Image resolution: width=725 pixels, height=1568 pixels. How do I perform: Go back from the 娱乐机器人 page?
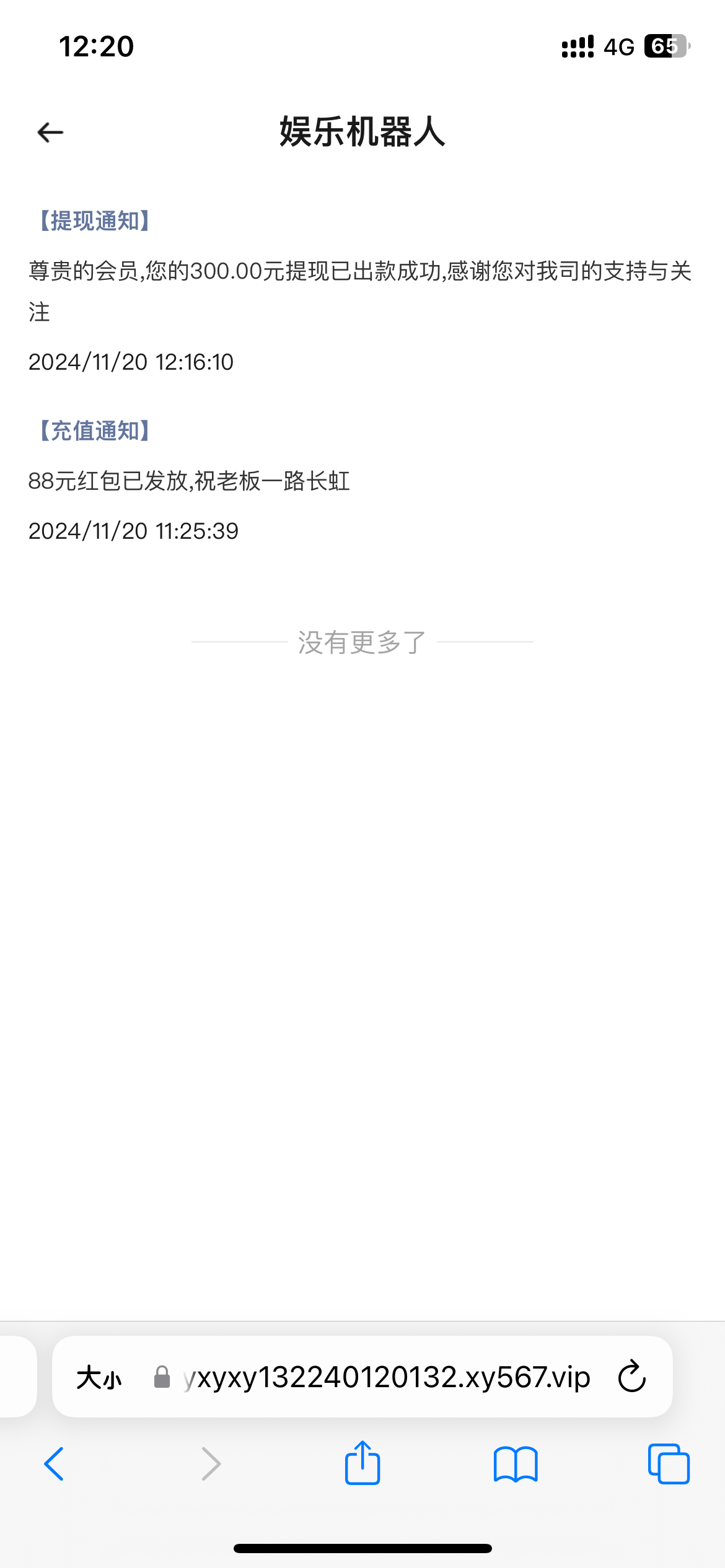point(50,132)
